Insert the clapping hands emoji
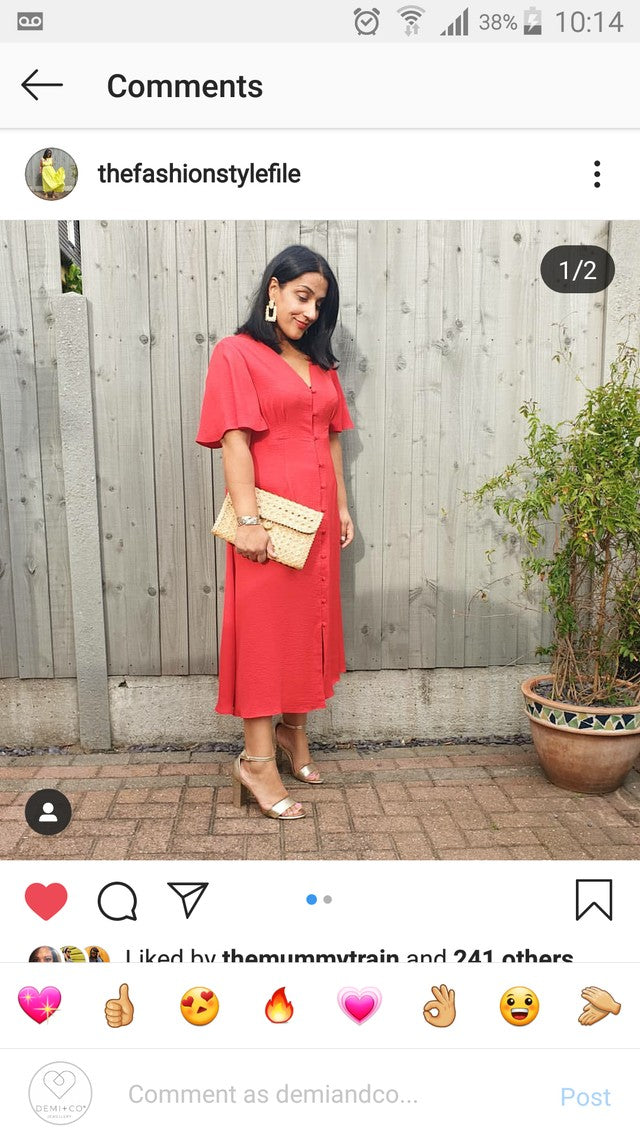The height and width of the screenshot is (1138, 640). pos(599,1005)
